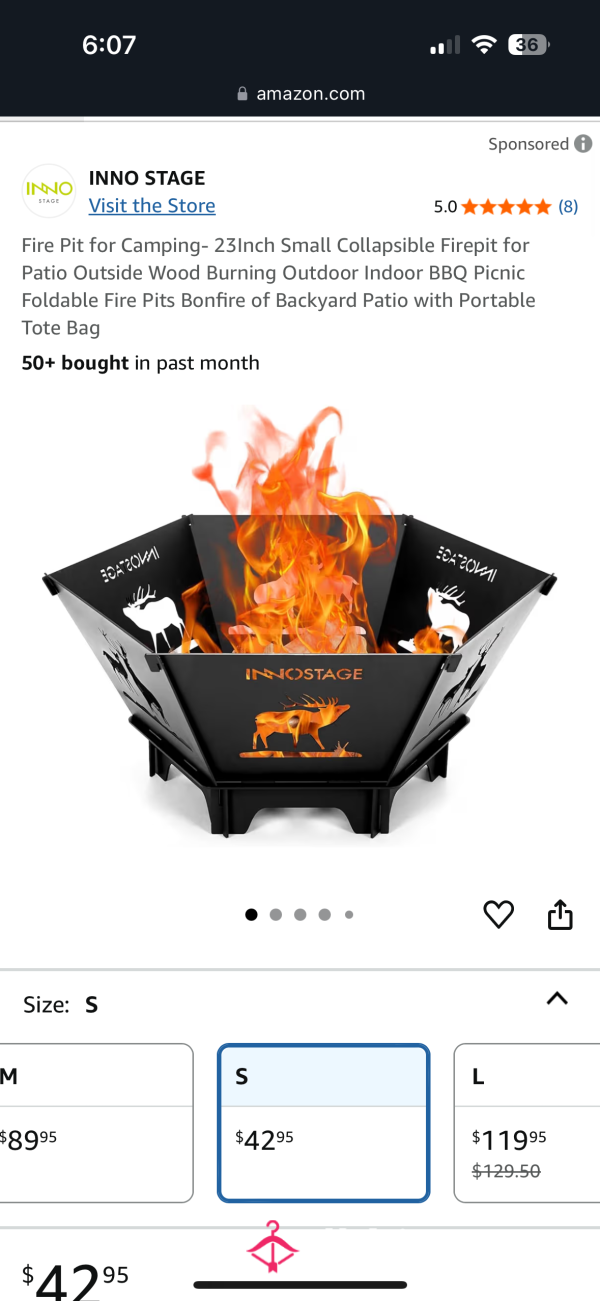The width and height of the screenshot is (600, 1301).
Task: Select size S at $42.95
Action: [x=323, y=1123]
